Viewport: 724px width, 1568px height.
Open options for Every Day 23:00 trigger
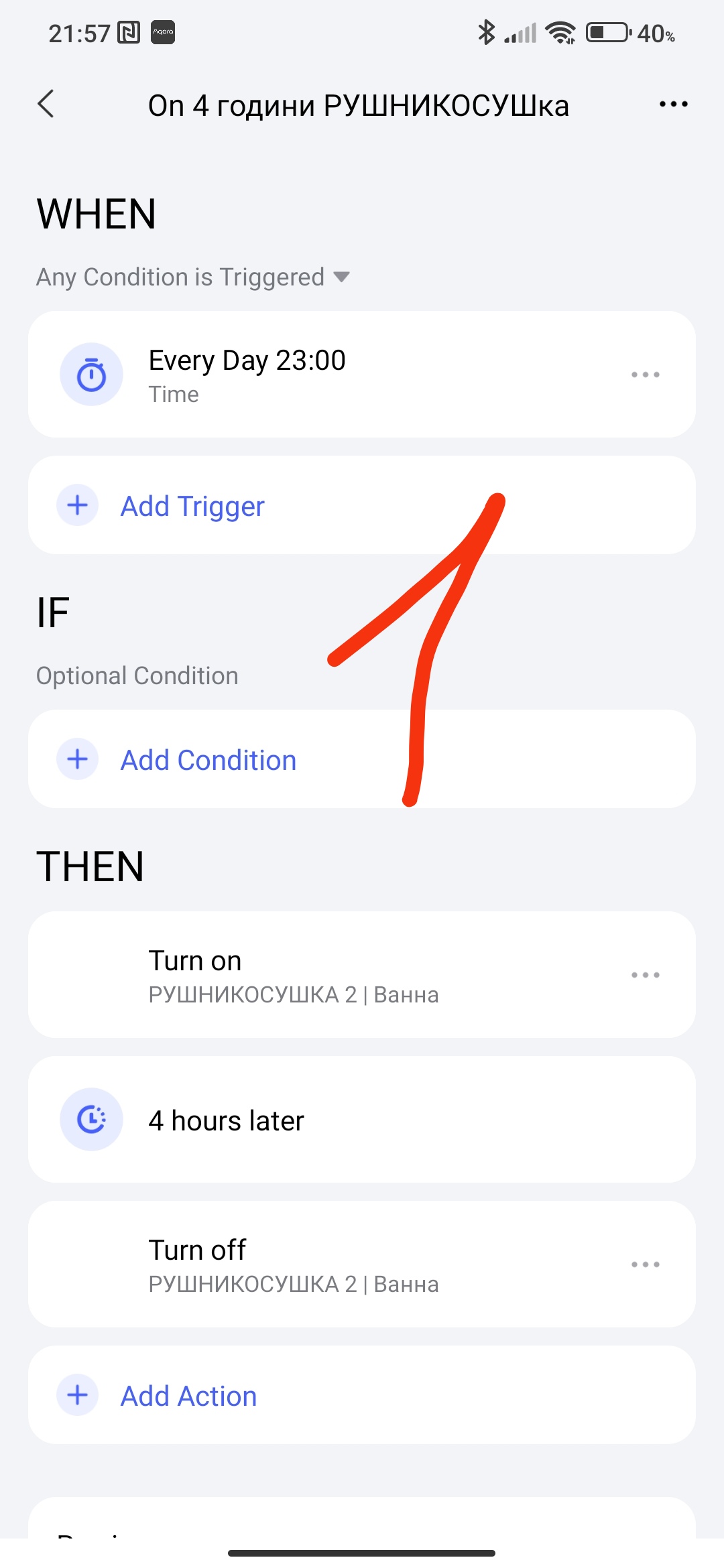coord(645,375)
